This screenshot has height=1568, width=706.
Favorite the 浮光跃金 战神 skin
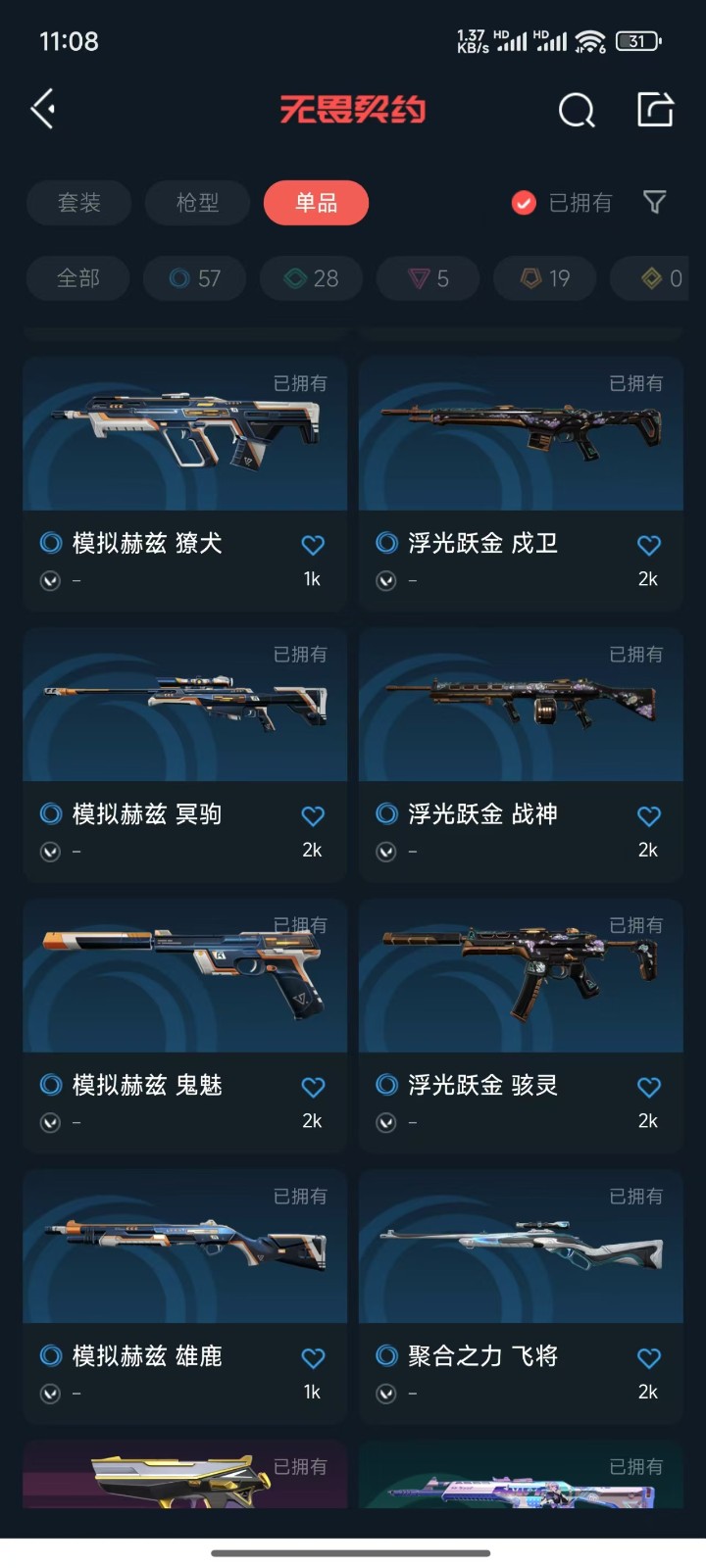[648, 815]
